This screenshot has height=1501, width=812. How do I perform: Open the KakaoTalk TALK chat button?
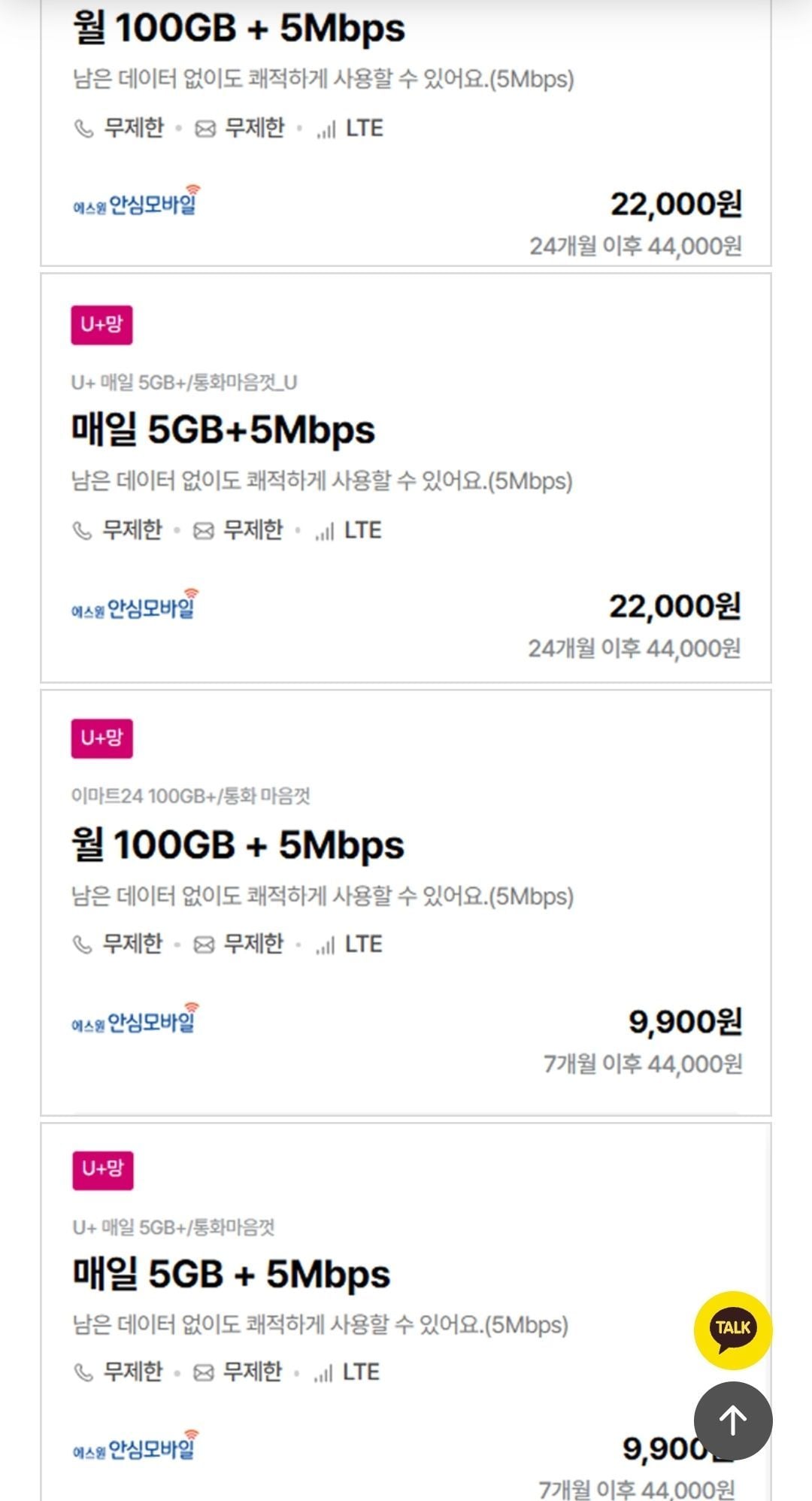(x=733, y=1330)
